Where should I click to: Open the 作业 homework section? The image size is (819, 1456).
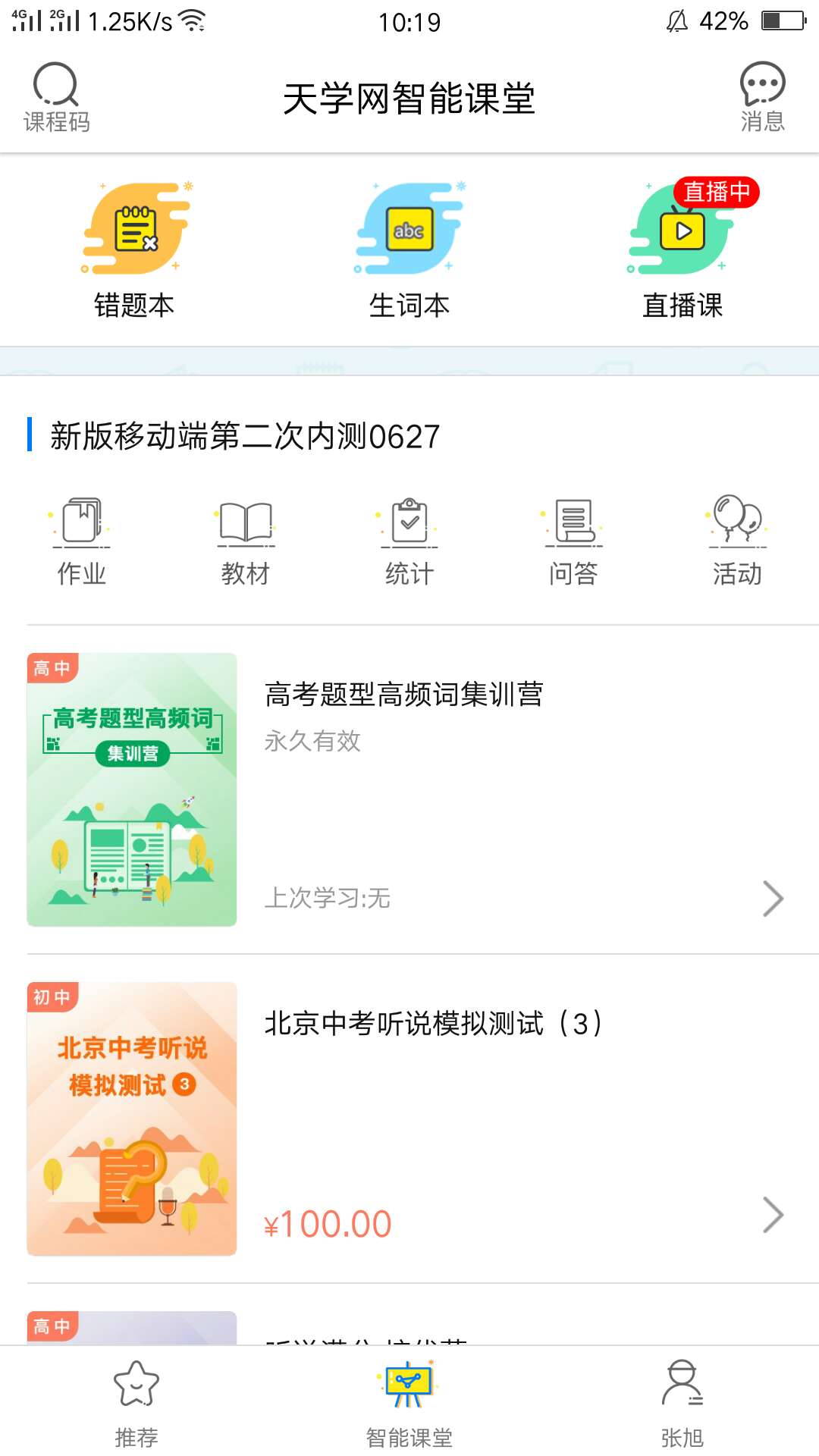pos(82,538)
